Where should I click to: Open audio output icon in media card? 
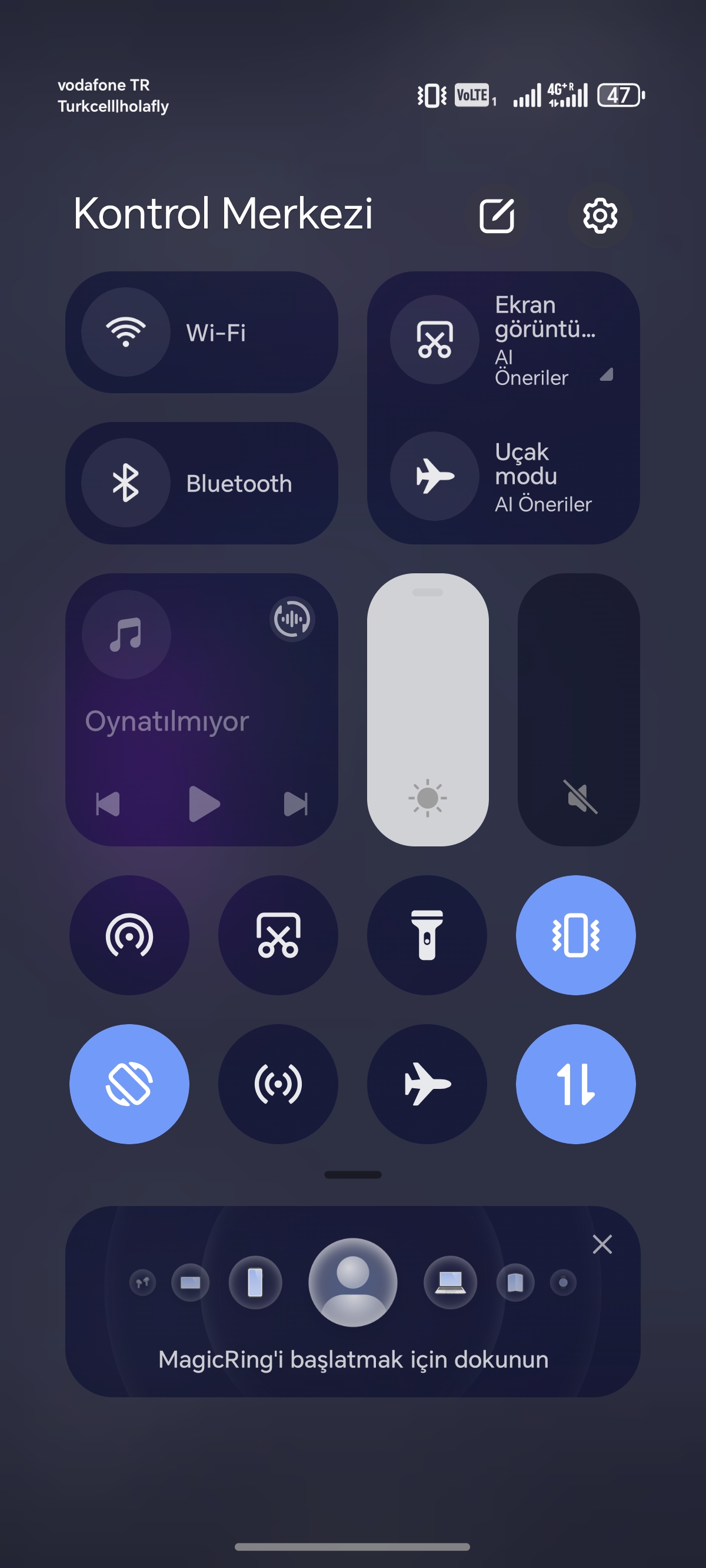click(x=292, y=619)
